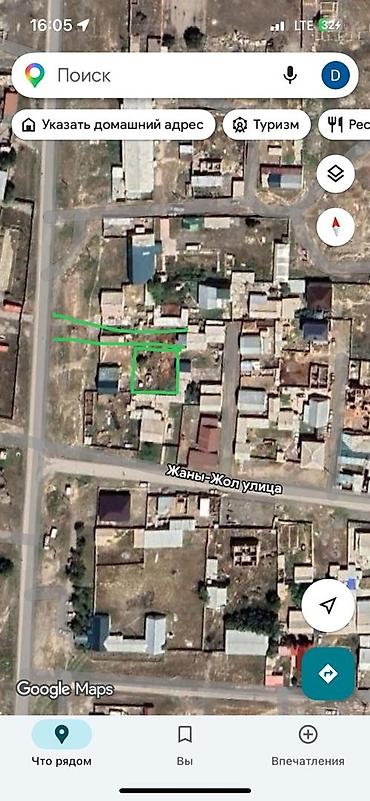Filter map by the Туризм chip
The image size is (370, 801).
click(x=267, y=125)
